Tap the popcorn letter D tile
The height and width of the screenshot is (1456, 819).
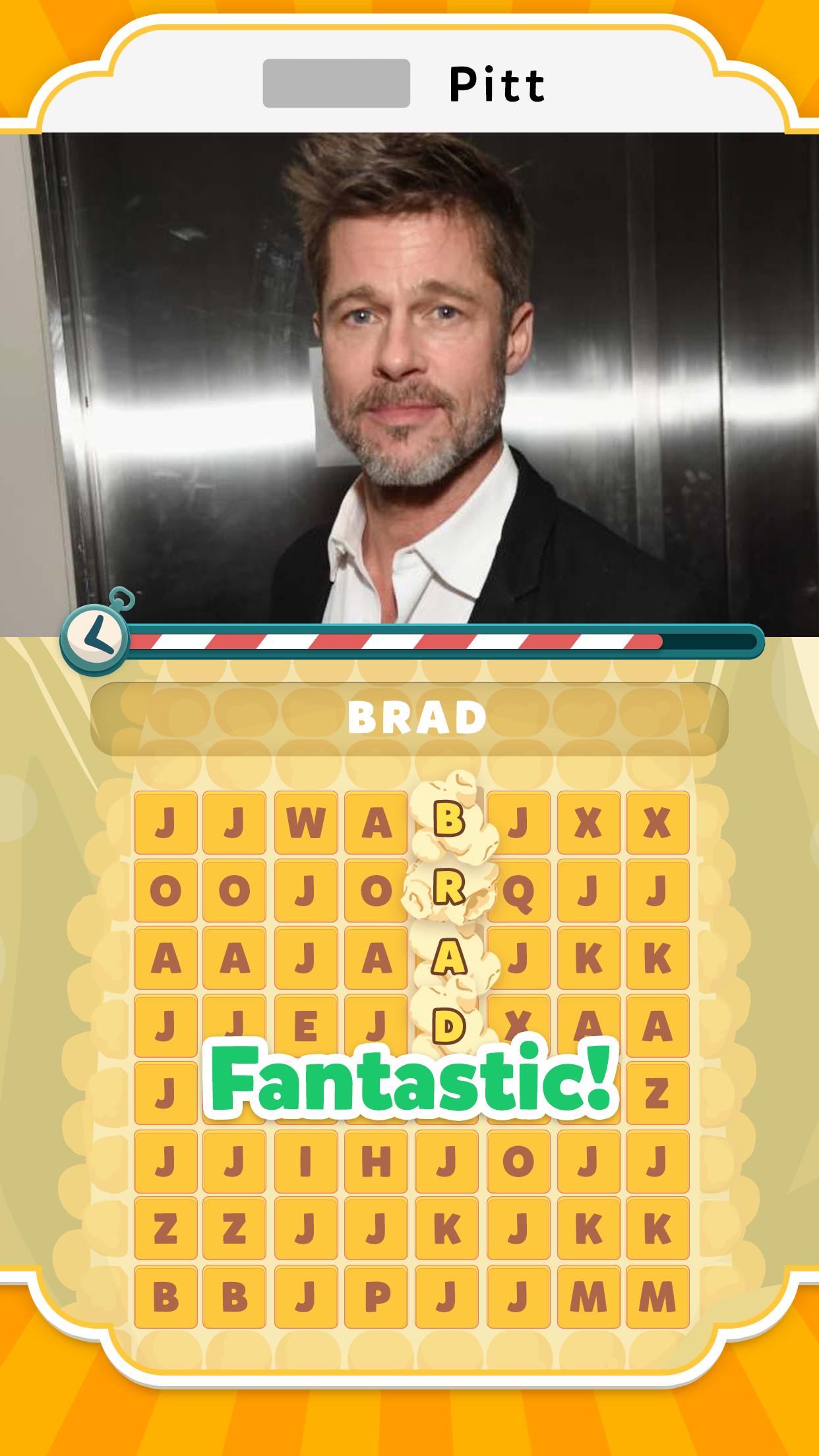click(448, 1026)
